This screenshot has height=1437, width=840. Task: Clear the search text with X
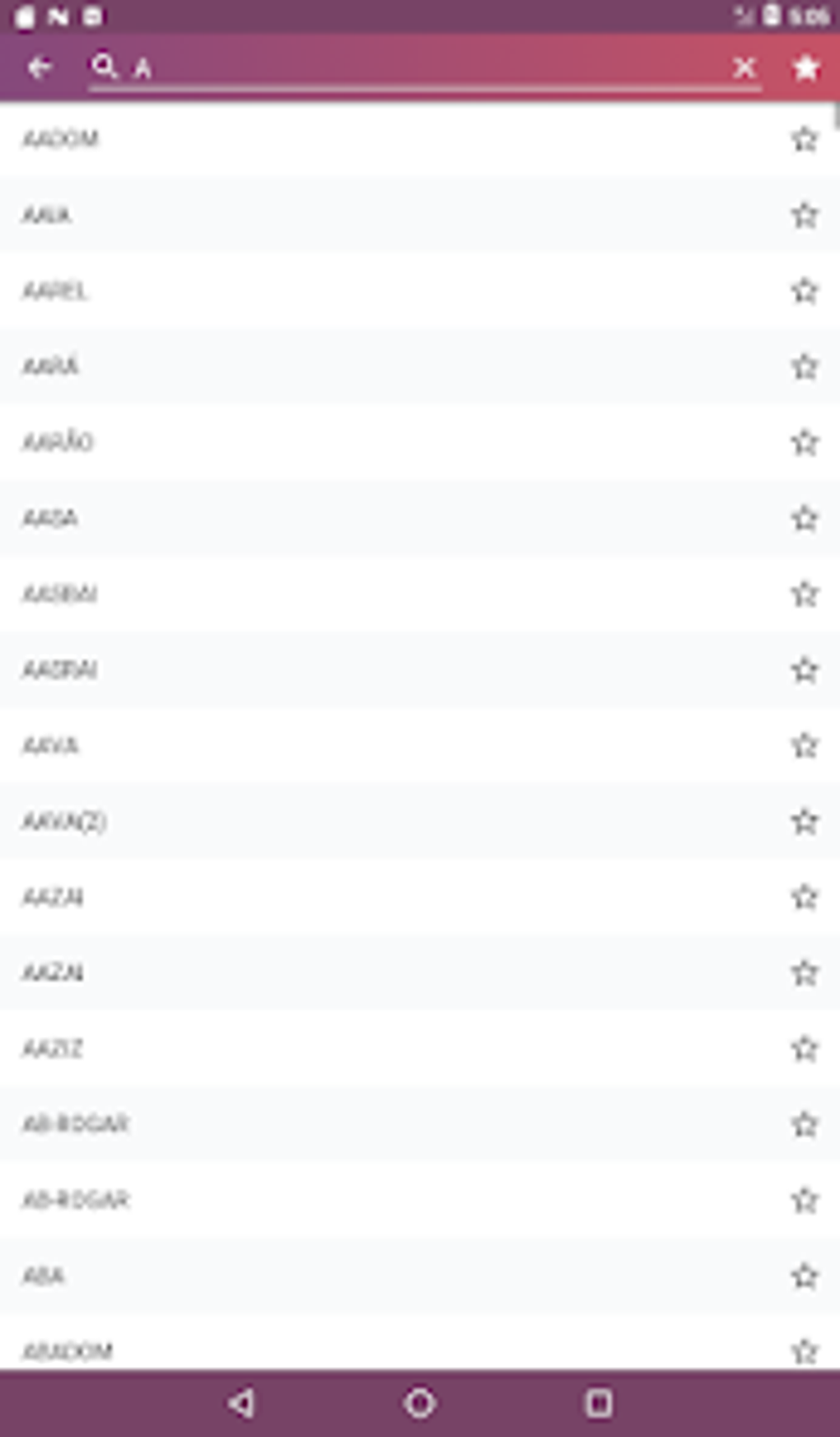(x=744, y=68)
